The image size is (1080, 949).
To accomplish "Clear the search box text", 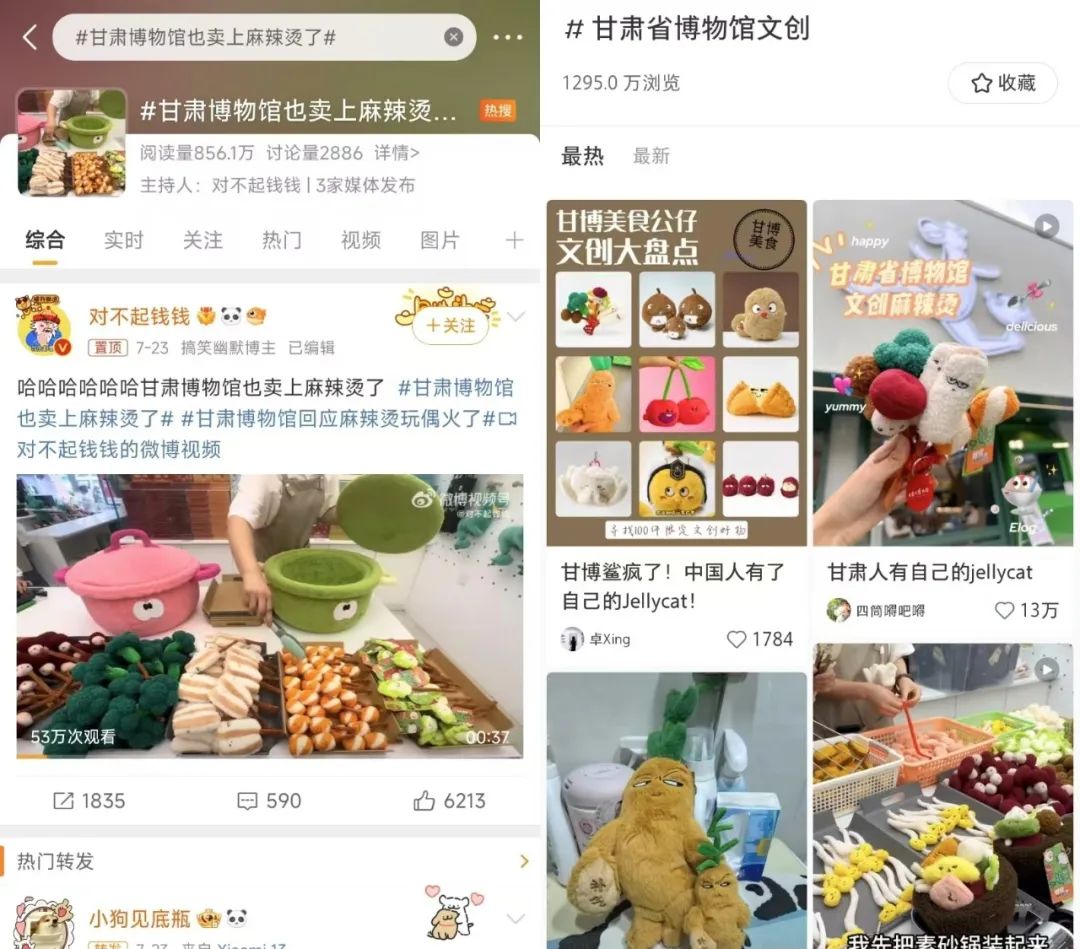I will coord(453,37).
